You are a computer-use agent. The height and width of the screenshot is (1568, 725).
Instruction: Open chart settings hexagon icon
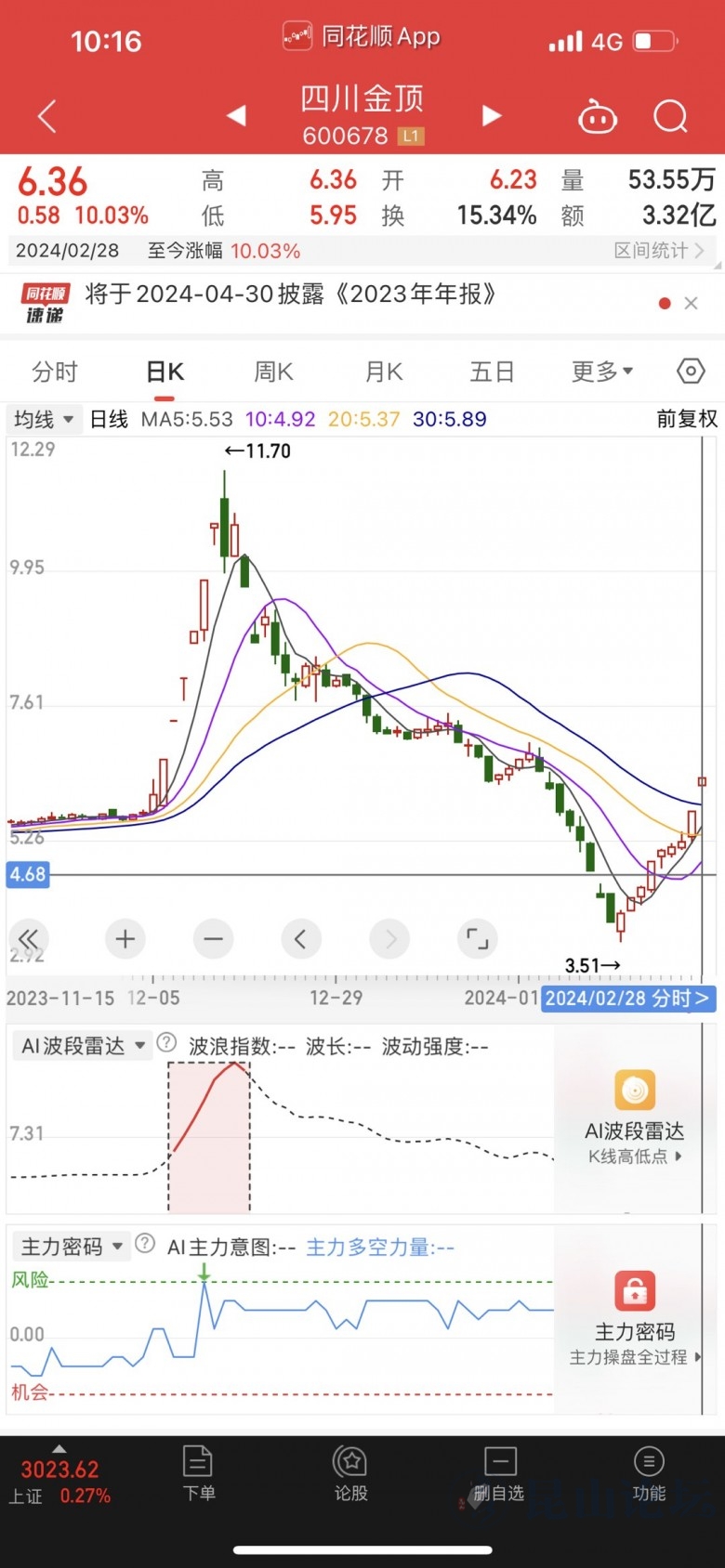691,372
